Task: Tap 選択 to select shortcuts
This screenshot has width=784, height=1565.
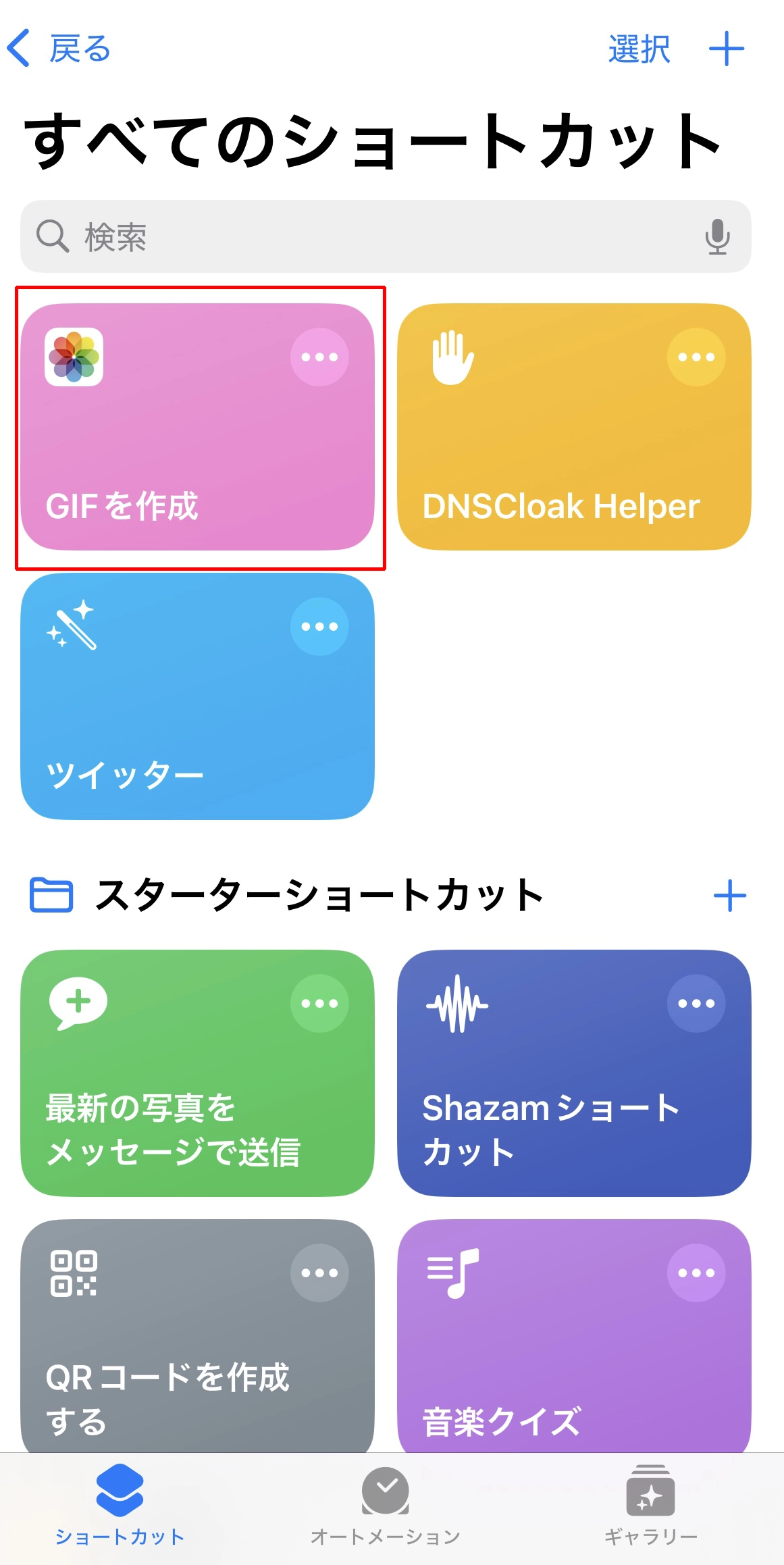Action: coord(639,49)
